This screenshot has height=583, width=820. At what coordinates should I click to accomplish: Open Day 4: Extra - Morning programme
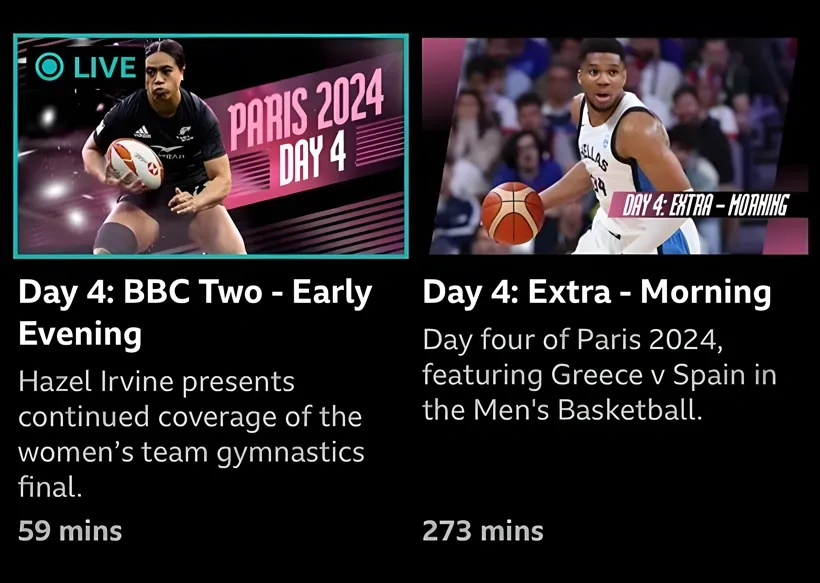point(614,146)
